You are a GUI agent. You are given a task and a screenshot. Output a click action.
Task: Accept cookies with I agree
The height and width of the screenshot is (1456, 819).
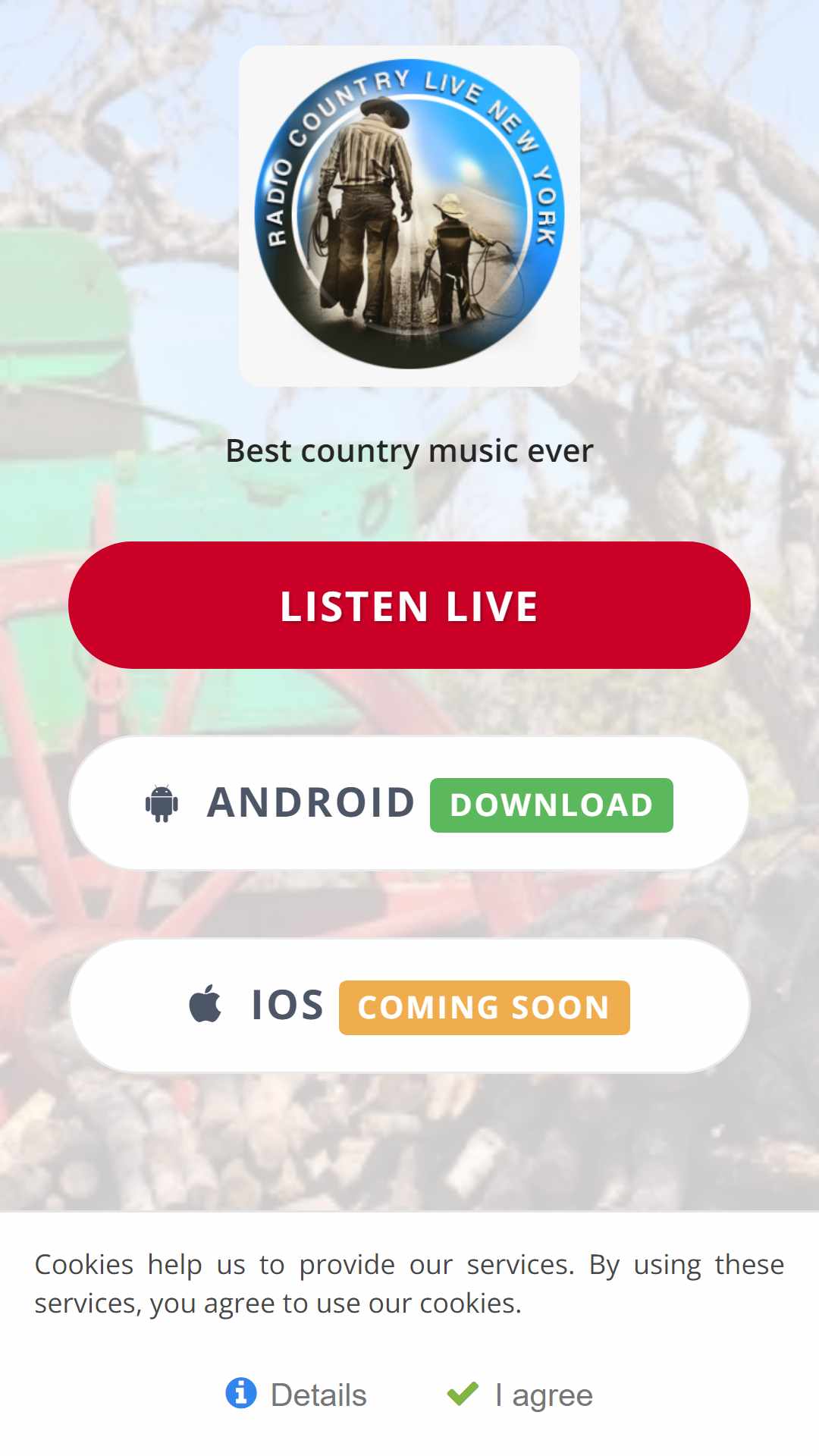click(x=520, y=1395)
